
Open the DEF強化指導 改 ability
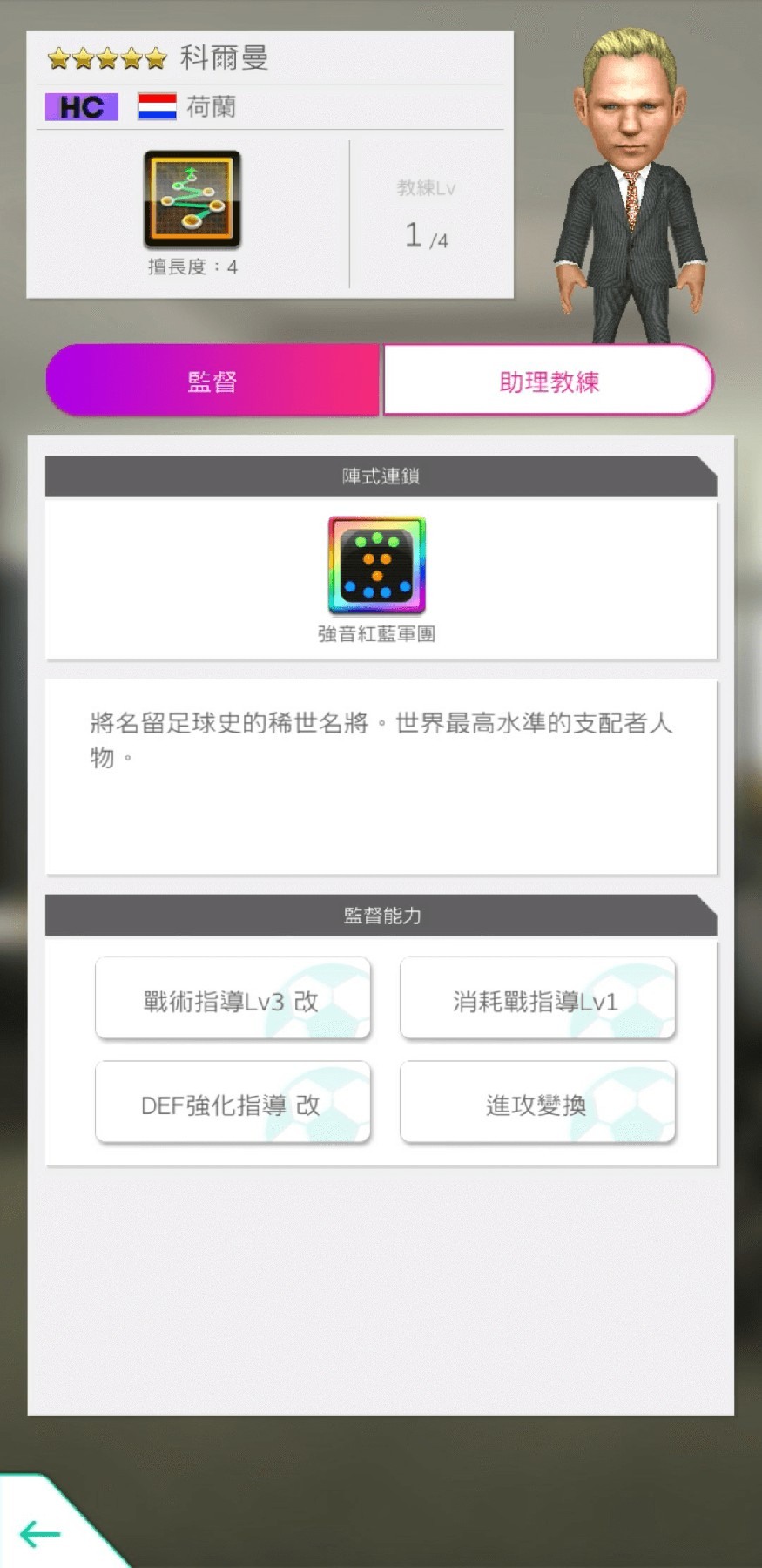click(233, 1103)
